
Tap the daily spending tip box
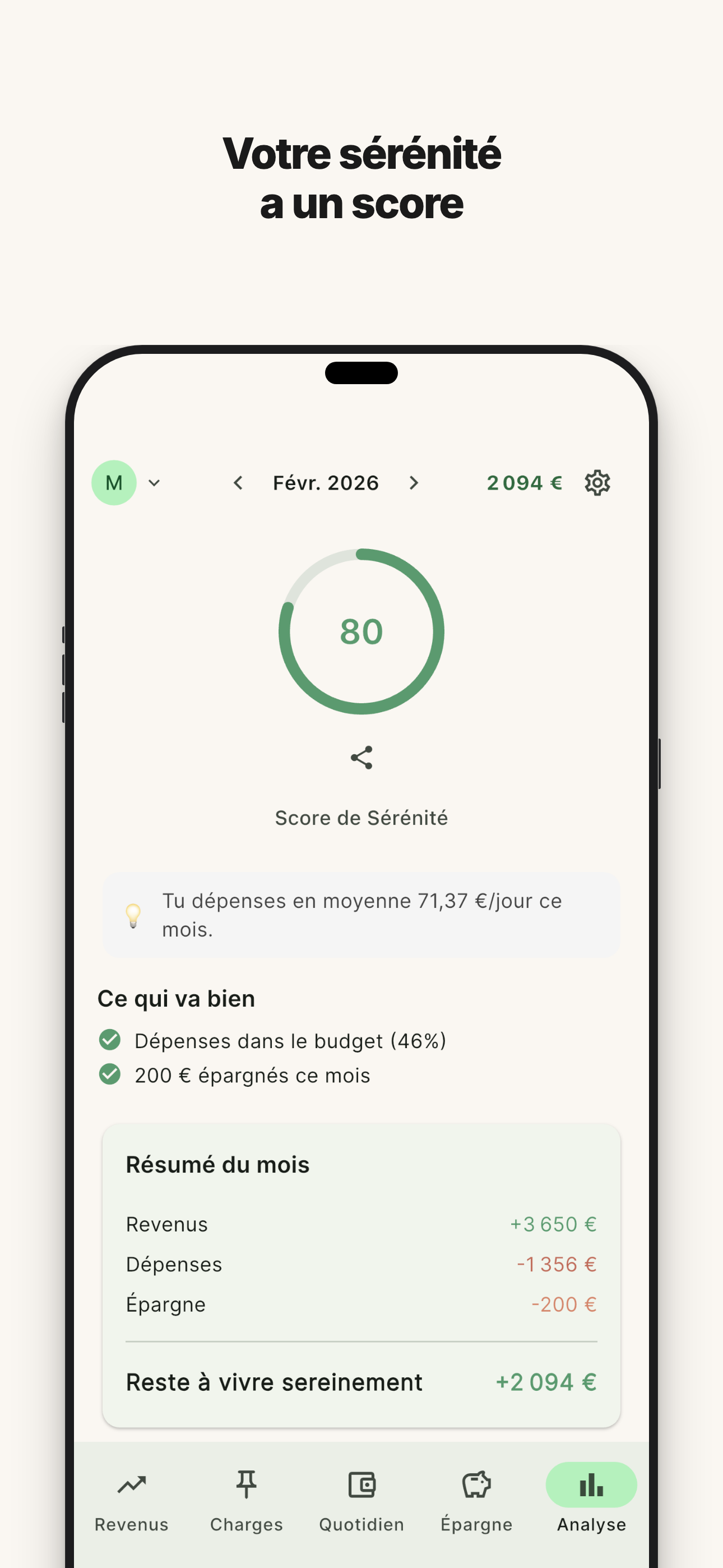[x=361, y=915]
